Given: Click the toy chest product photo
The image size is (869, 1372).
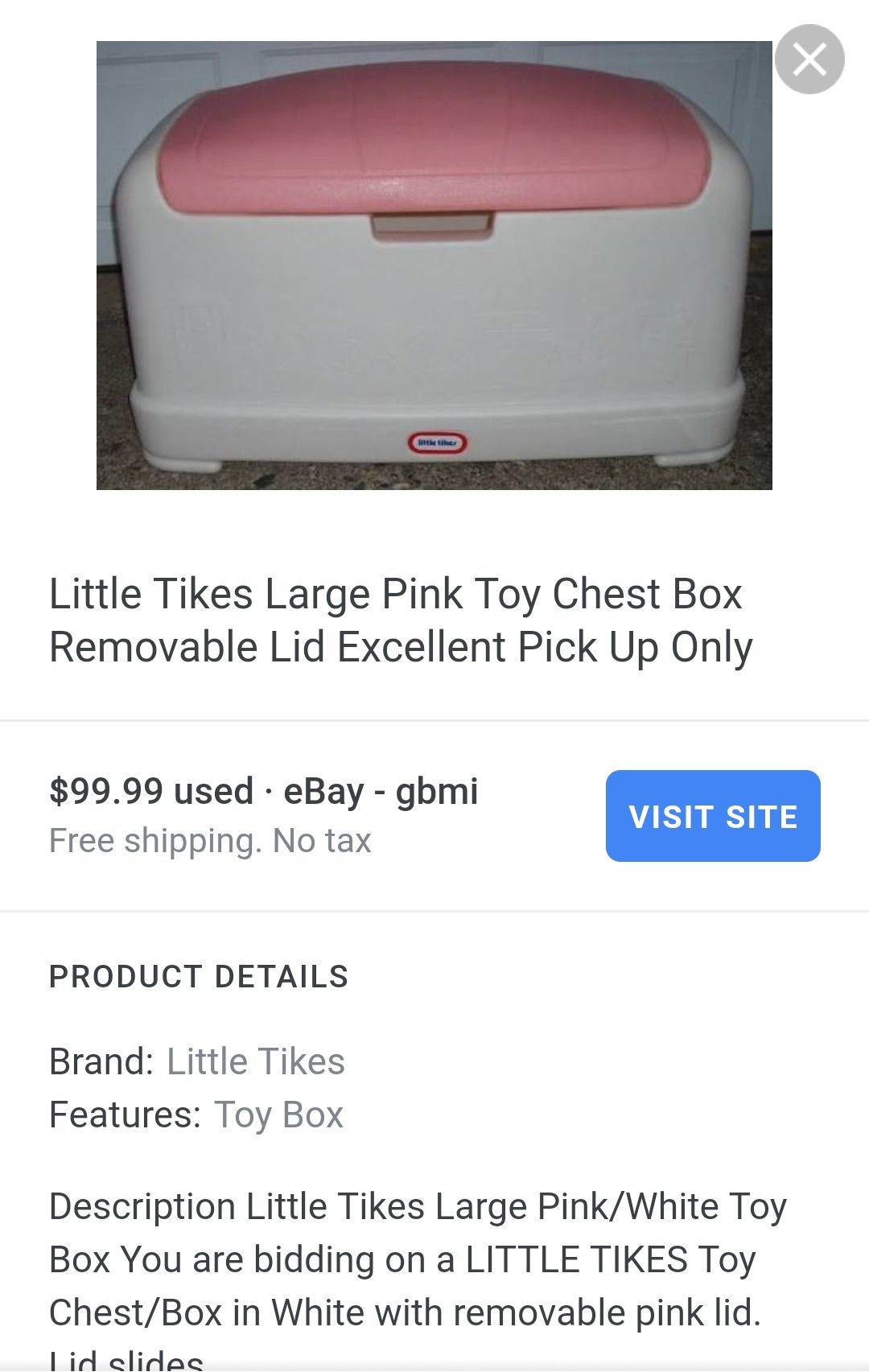Looking at the screenshot, I should pos(439,266).
